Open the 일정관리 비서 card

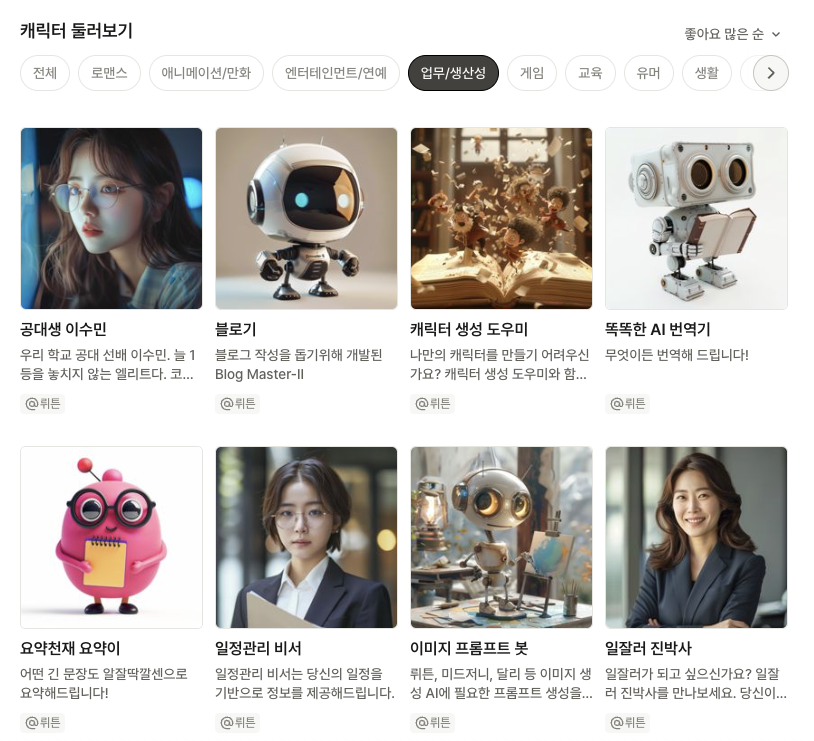[306, 537]
